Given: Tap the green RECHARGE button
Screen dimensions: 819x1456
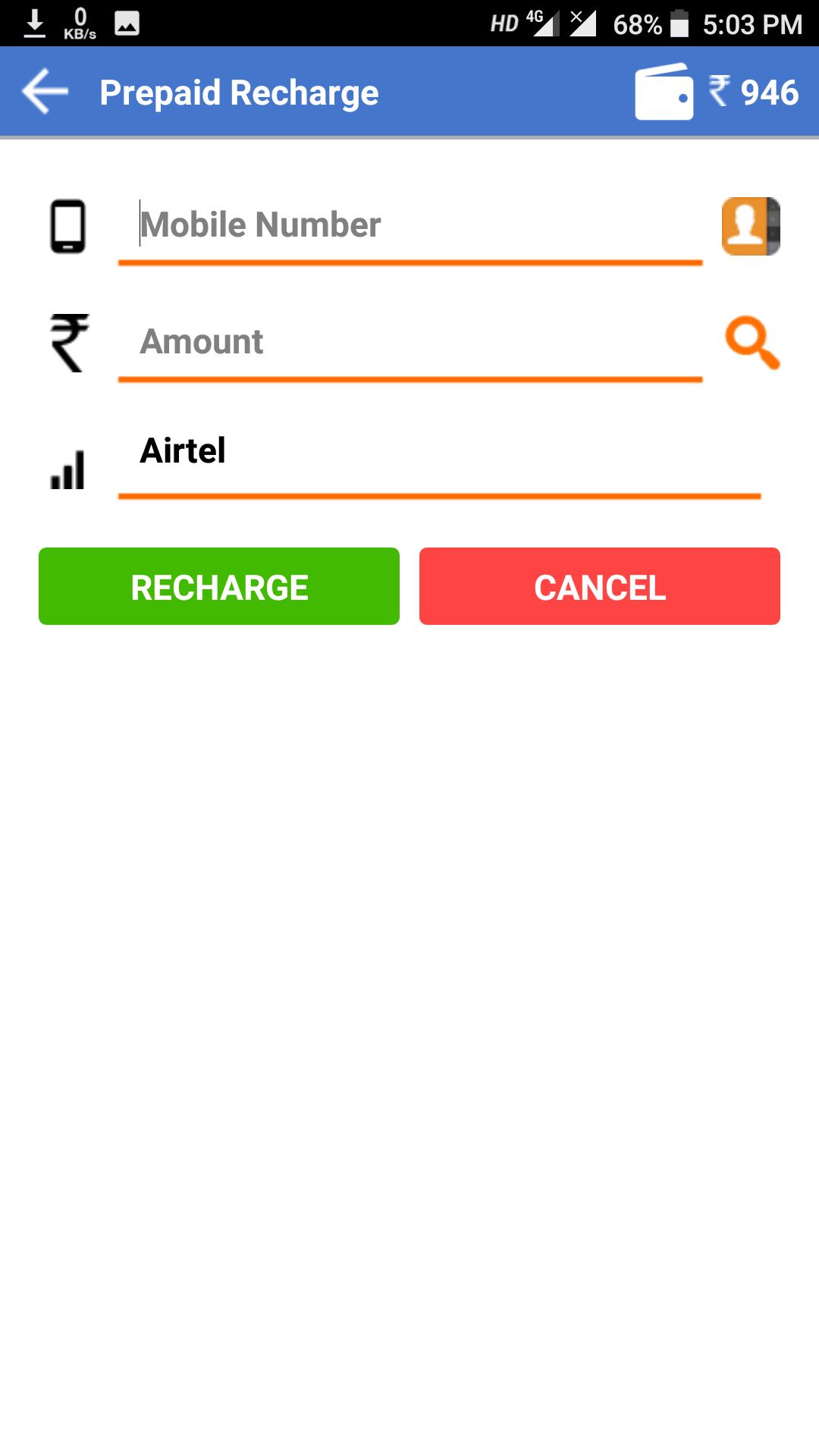Looking at the screenshot, I should point(219,586).
